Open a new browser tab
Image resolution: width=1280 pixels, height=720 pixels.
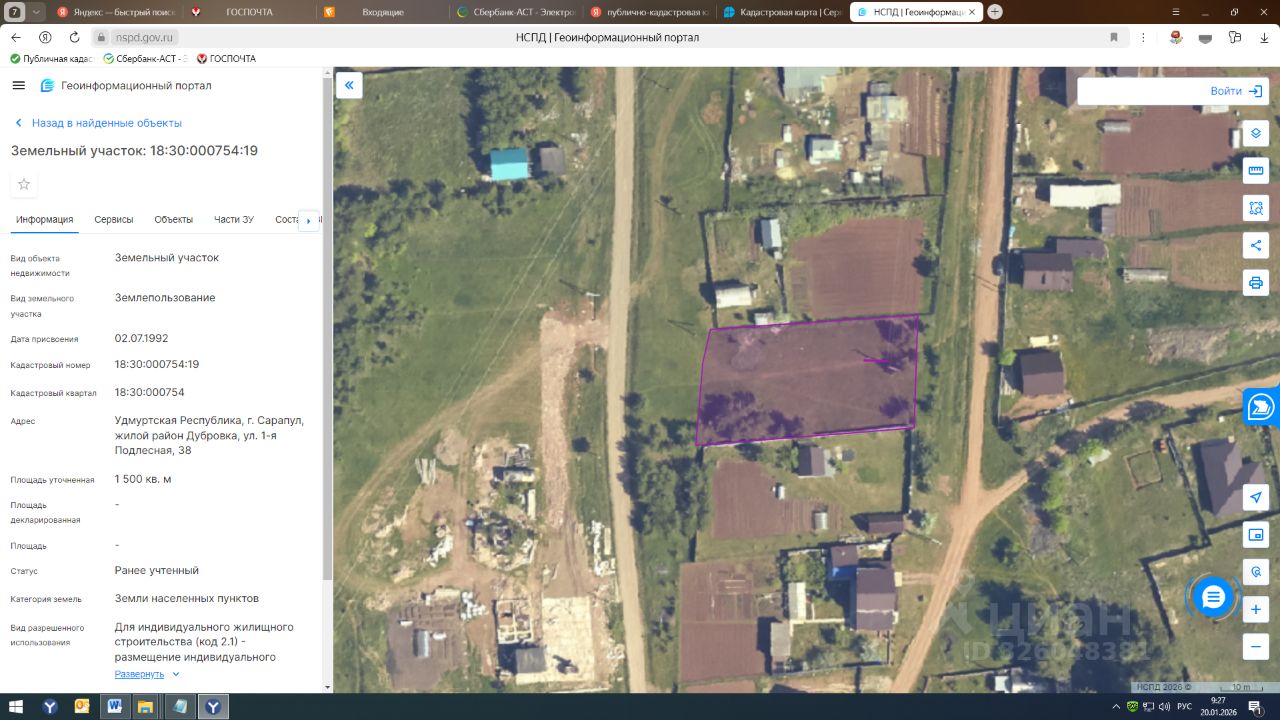pos(995,12)
